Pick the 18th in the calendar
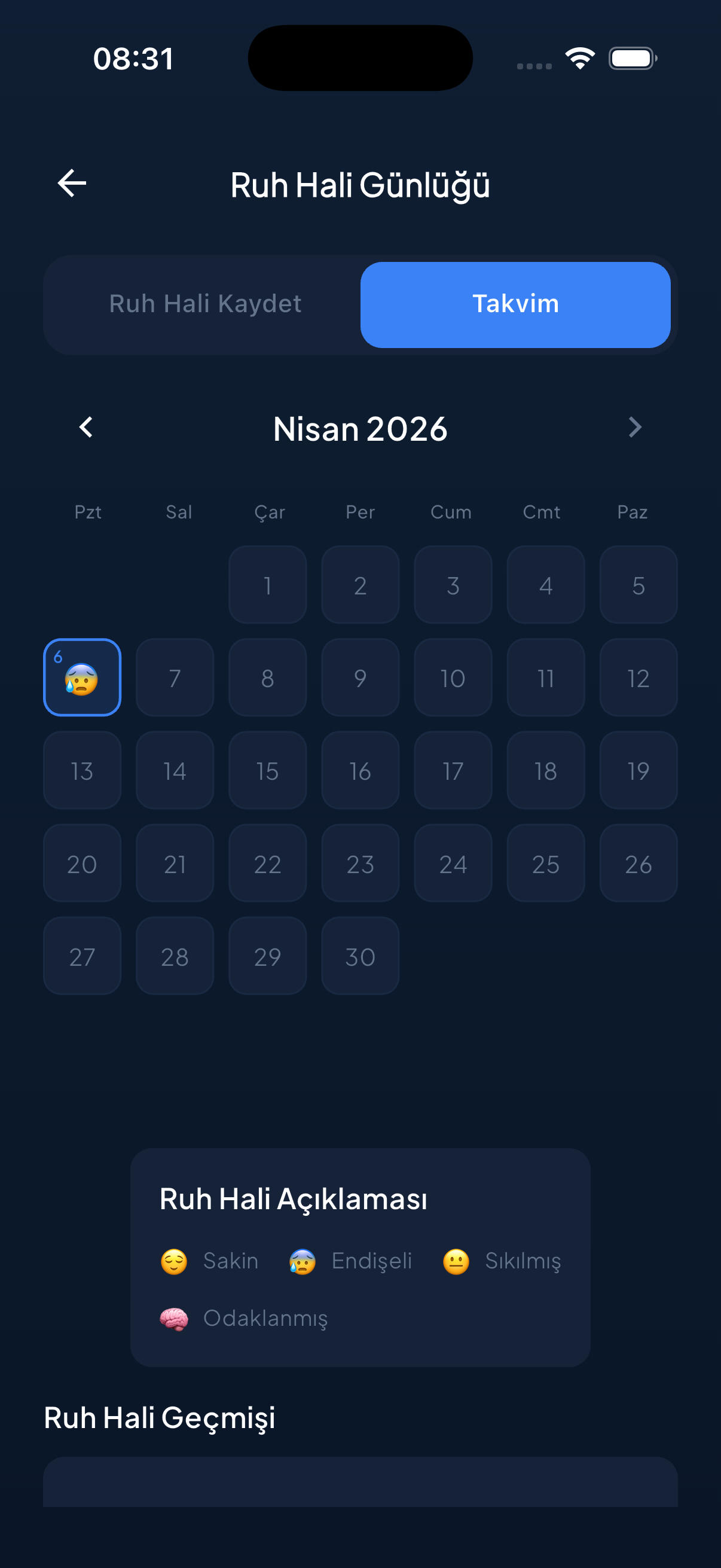 click(546, 770)
